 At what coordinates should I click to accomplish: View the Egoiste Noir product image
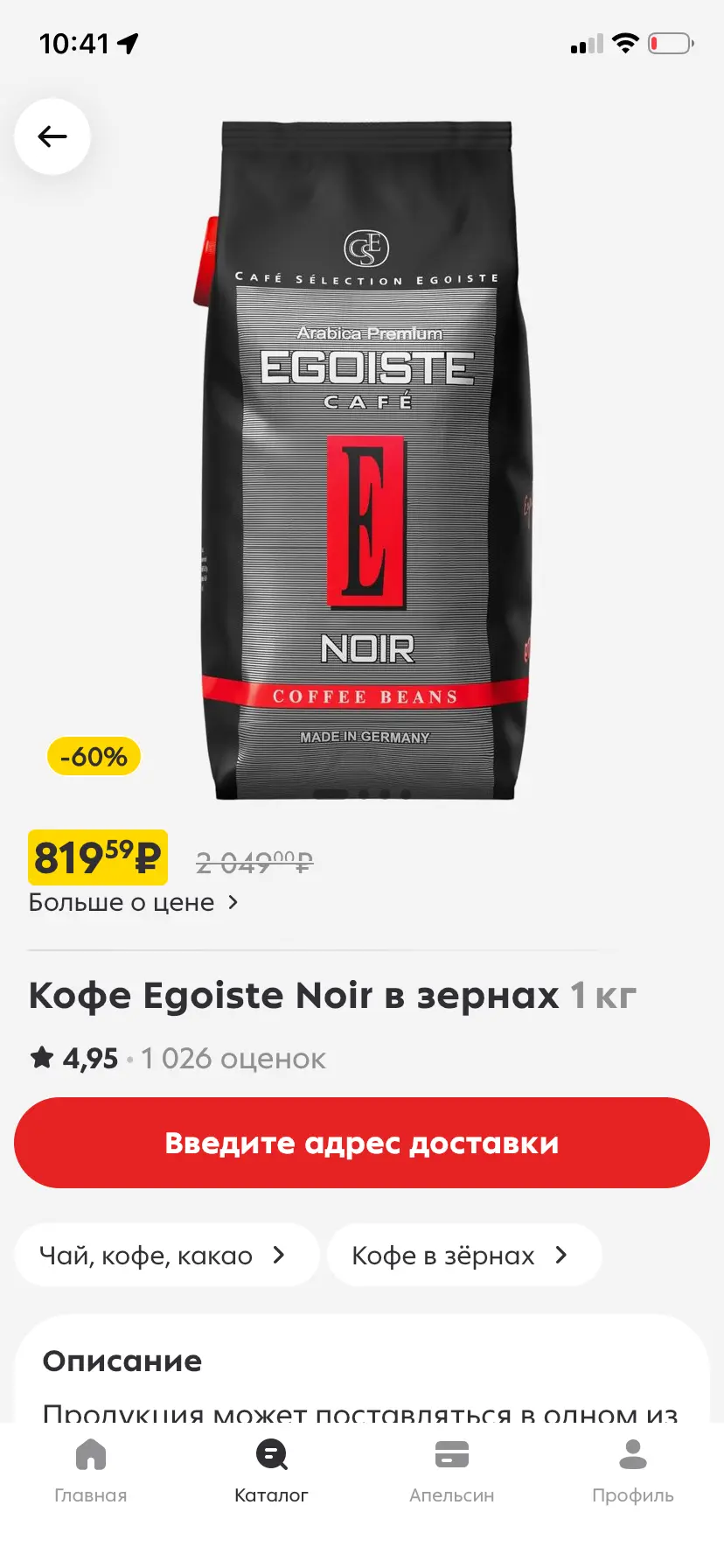coord(364,460)
